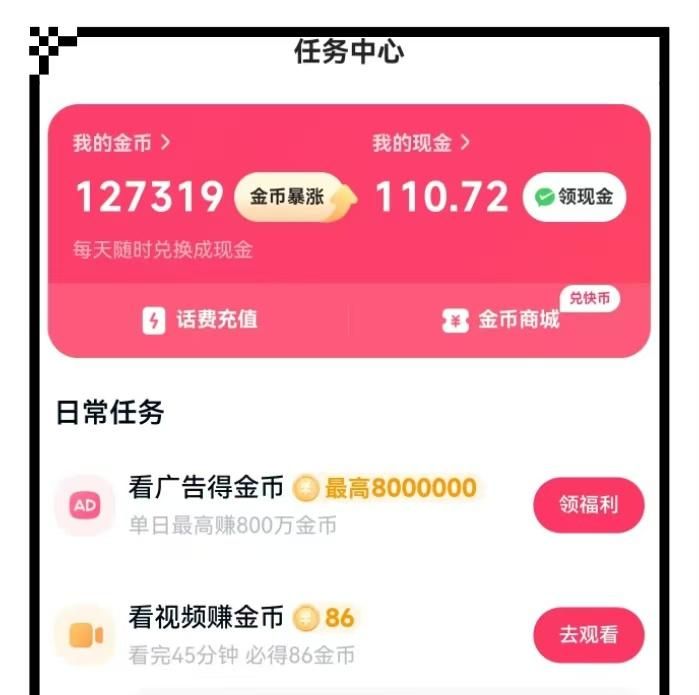699x695 pixels.
Task: Open 话费充值 phone top-up
Action: 200,319
